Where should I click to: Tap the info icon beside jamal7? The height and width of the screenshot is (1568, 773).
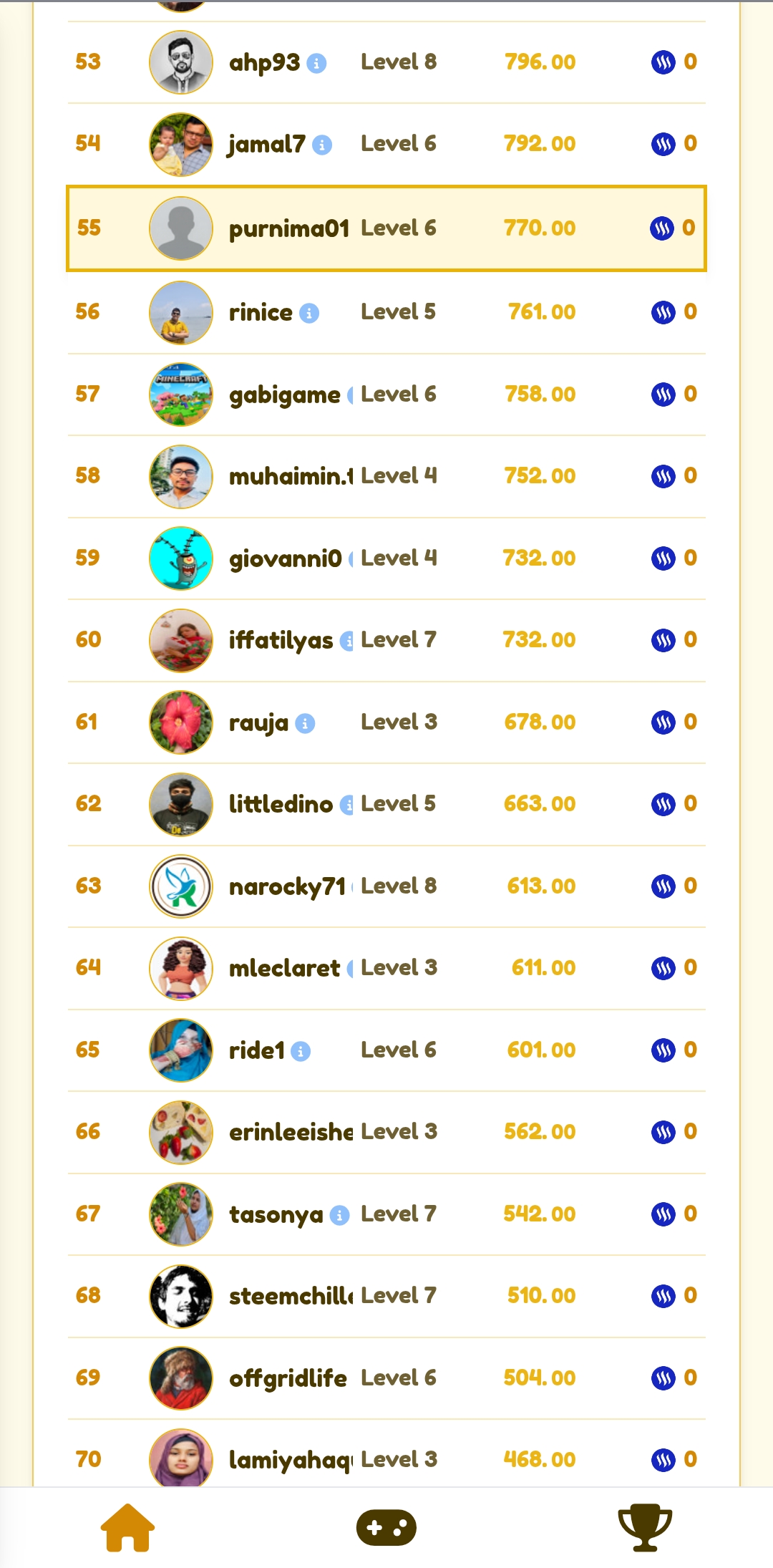tap(322, 145)
